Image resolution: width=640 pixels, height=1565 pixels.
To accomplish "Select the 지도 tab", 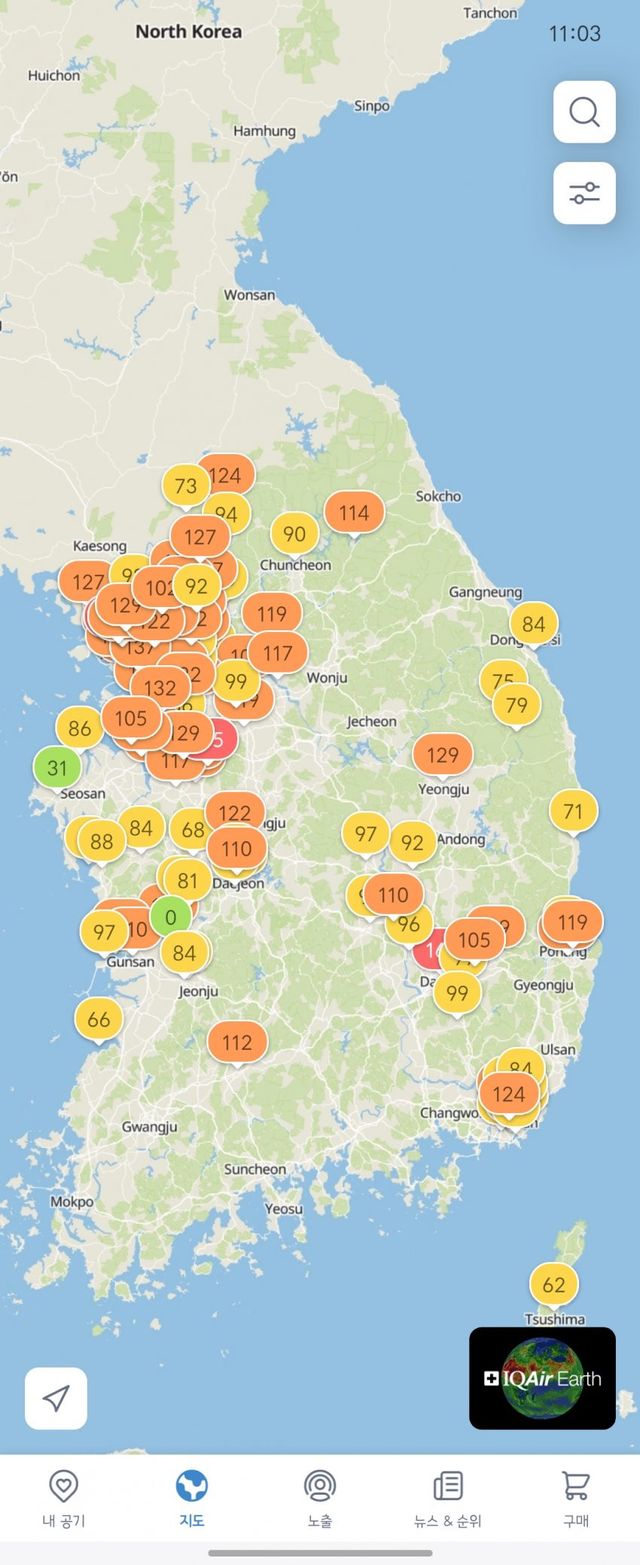I will click(x=192, y=1498).
